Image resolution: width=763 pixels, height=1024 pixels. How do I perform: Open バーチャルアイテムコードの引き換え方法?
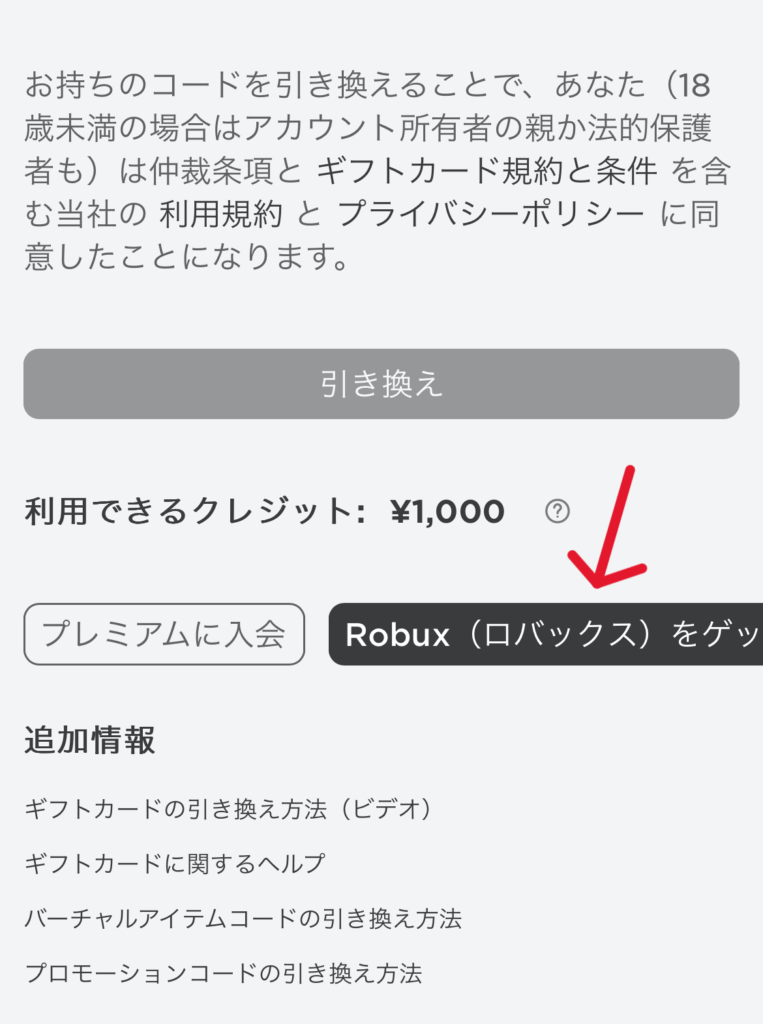(243, 918)
